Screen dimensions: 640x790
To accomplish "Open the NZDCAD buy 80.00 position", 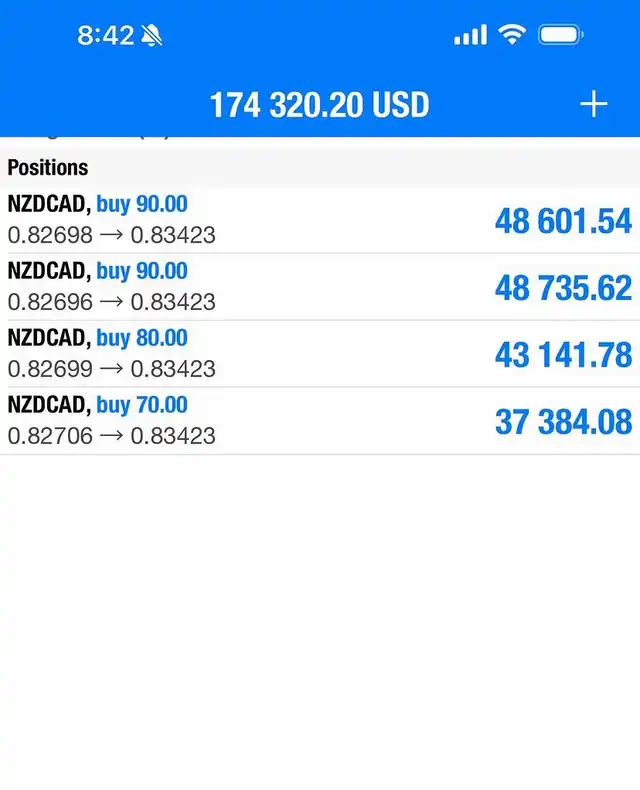I will point(320,354).
